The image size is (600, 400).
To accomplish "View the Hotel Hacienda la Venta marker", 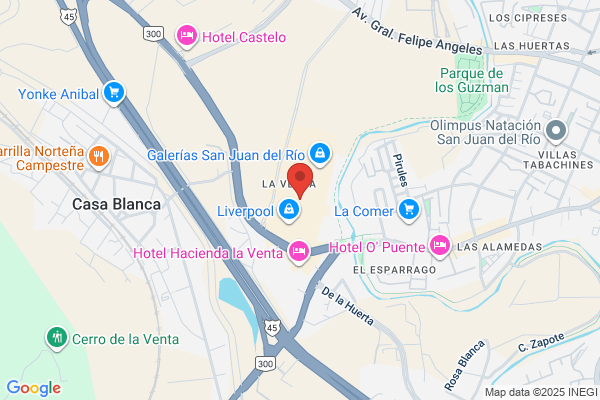I will [x=299, y=252].
